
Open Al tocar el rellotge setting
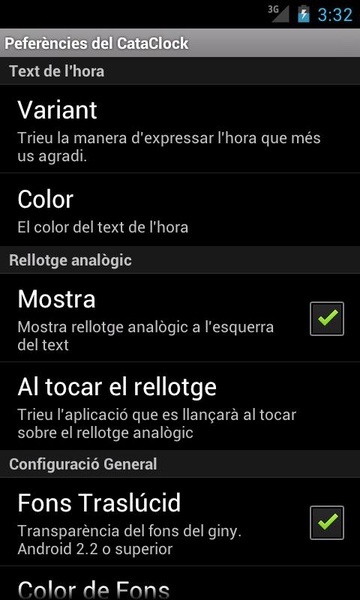[x=180, y=406]
